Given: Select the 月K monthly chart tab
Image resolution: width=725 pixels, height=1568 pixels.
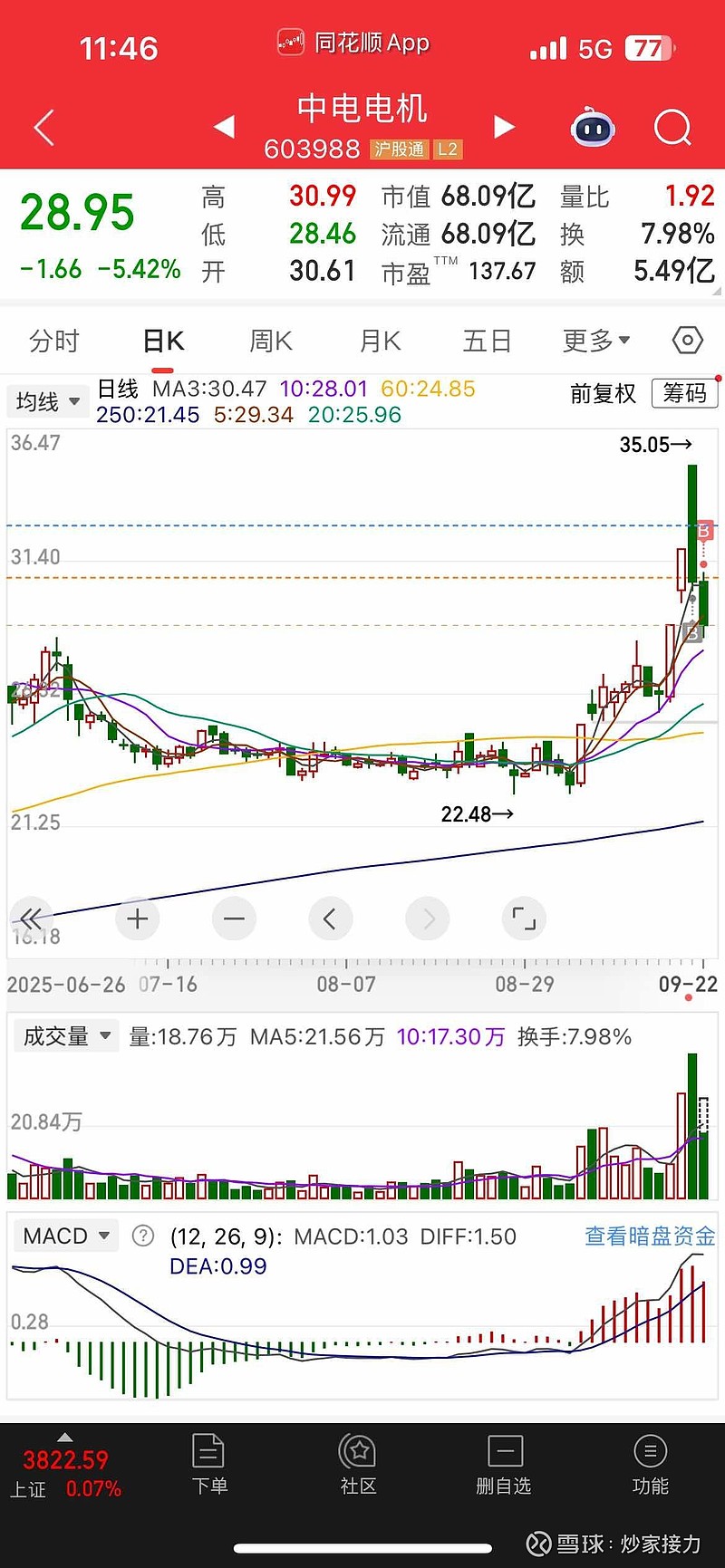Looking at the screenshot, I should pyautogui.click(x=380, y=341).
